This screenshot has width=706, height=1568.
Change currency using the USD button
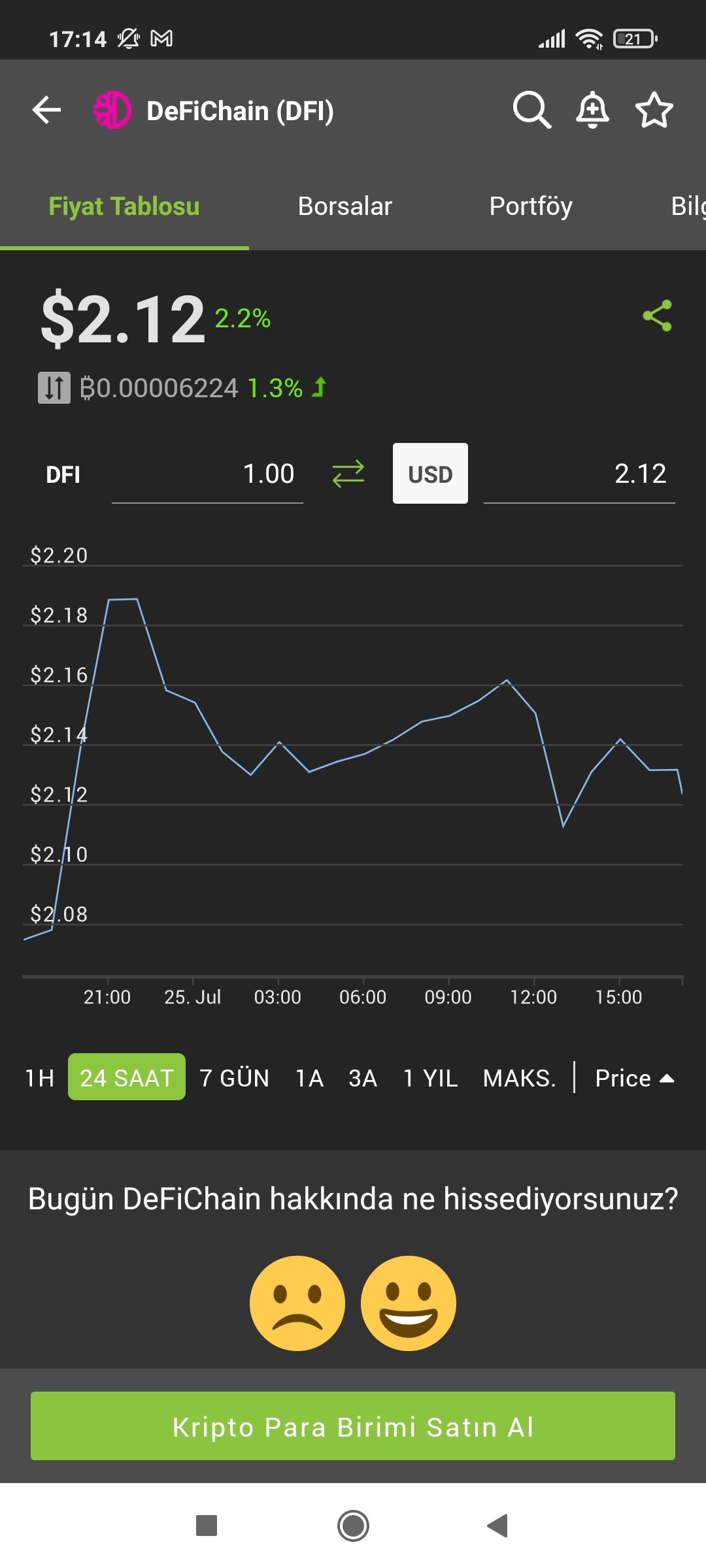pos(430,474)
